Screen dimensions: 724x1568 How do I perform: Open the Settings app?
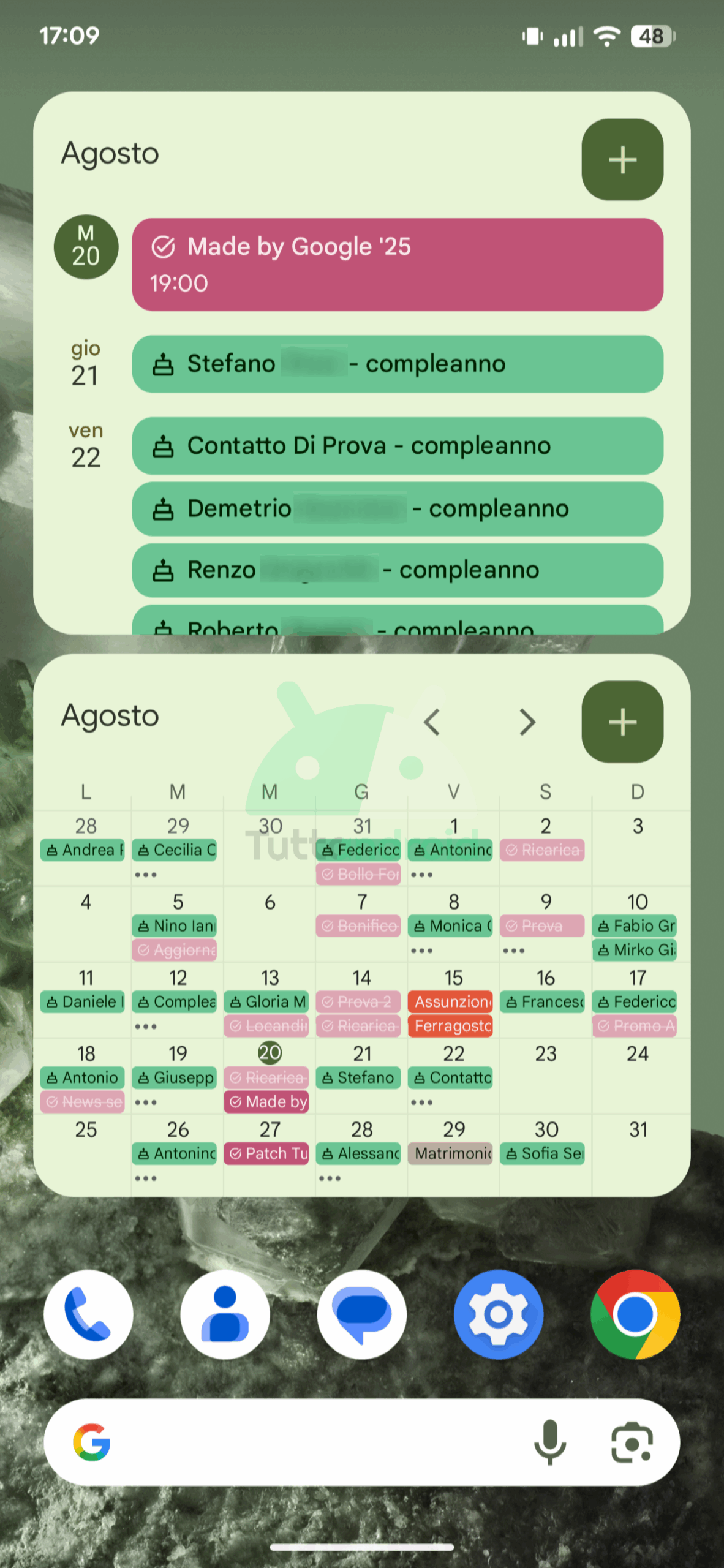(x=499, y=1314)
